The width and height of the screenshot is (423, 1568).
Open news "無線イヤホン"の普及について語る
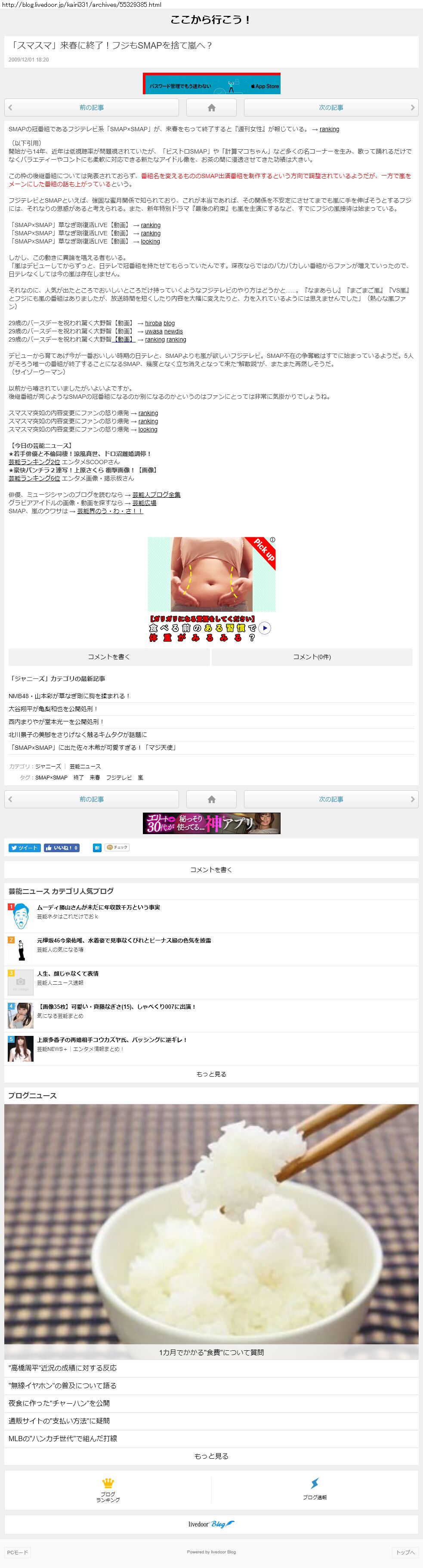click(62, 1386)
